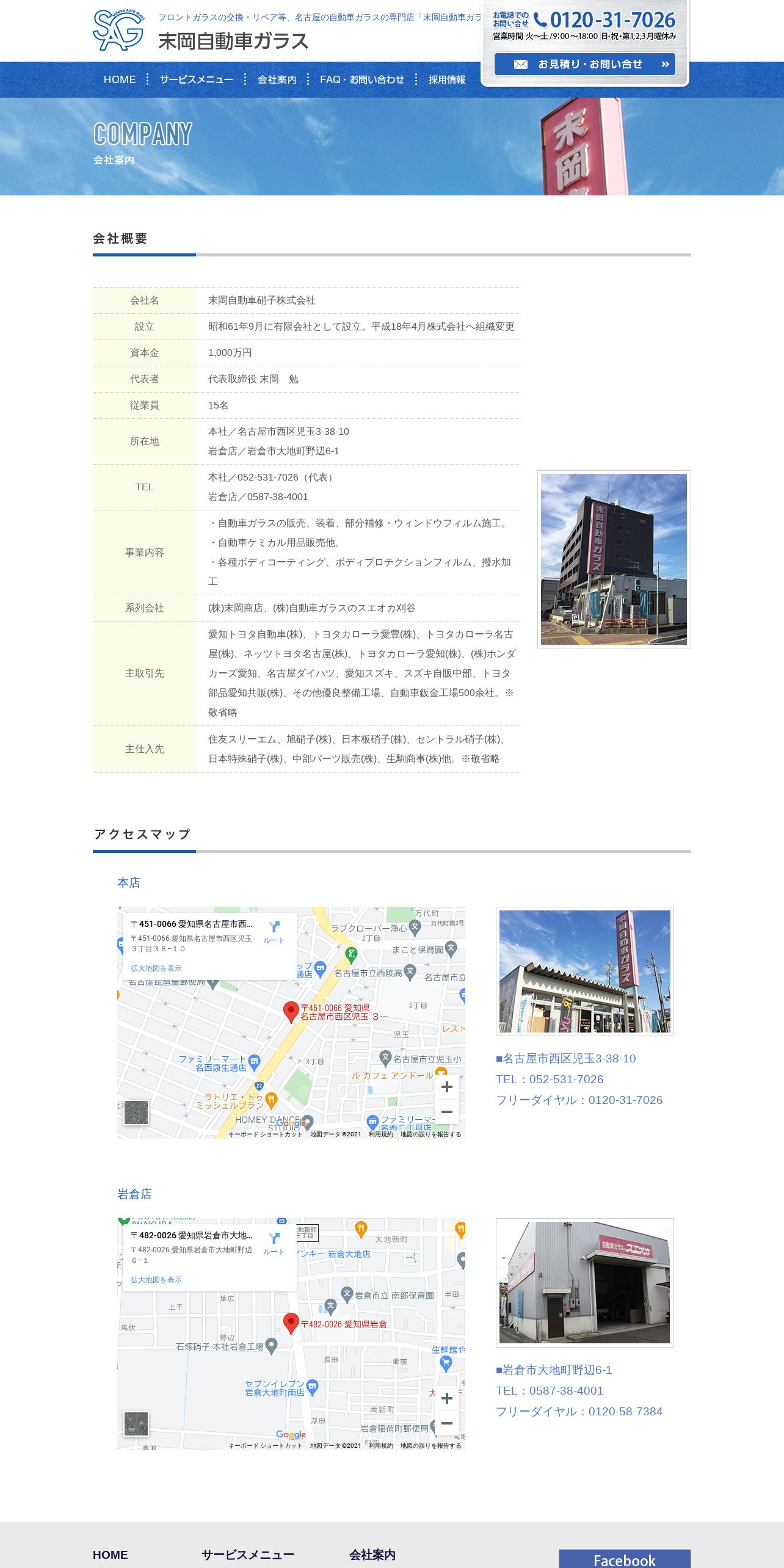Open 採用情報 in the navigation bar
The image size is (784, 1568).
click(446, 79)
